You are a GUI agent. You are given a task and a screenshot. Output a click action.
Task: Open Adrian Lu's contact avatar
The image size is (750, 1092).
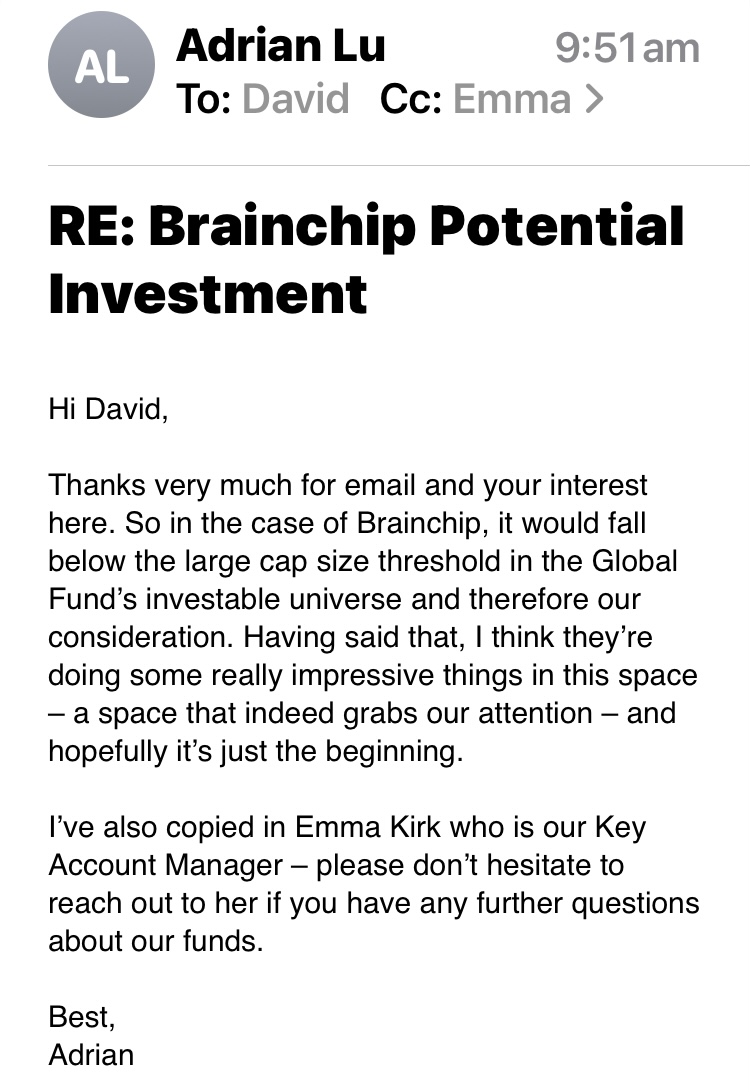click(101, 69)
